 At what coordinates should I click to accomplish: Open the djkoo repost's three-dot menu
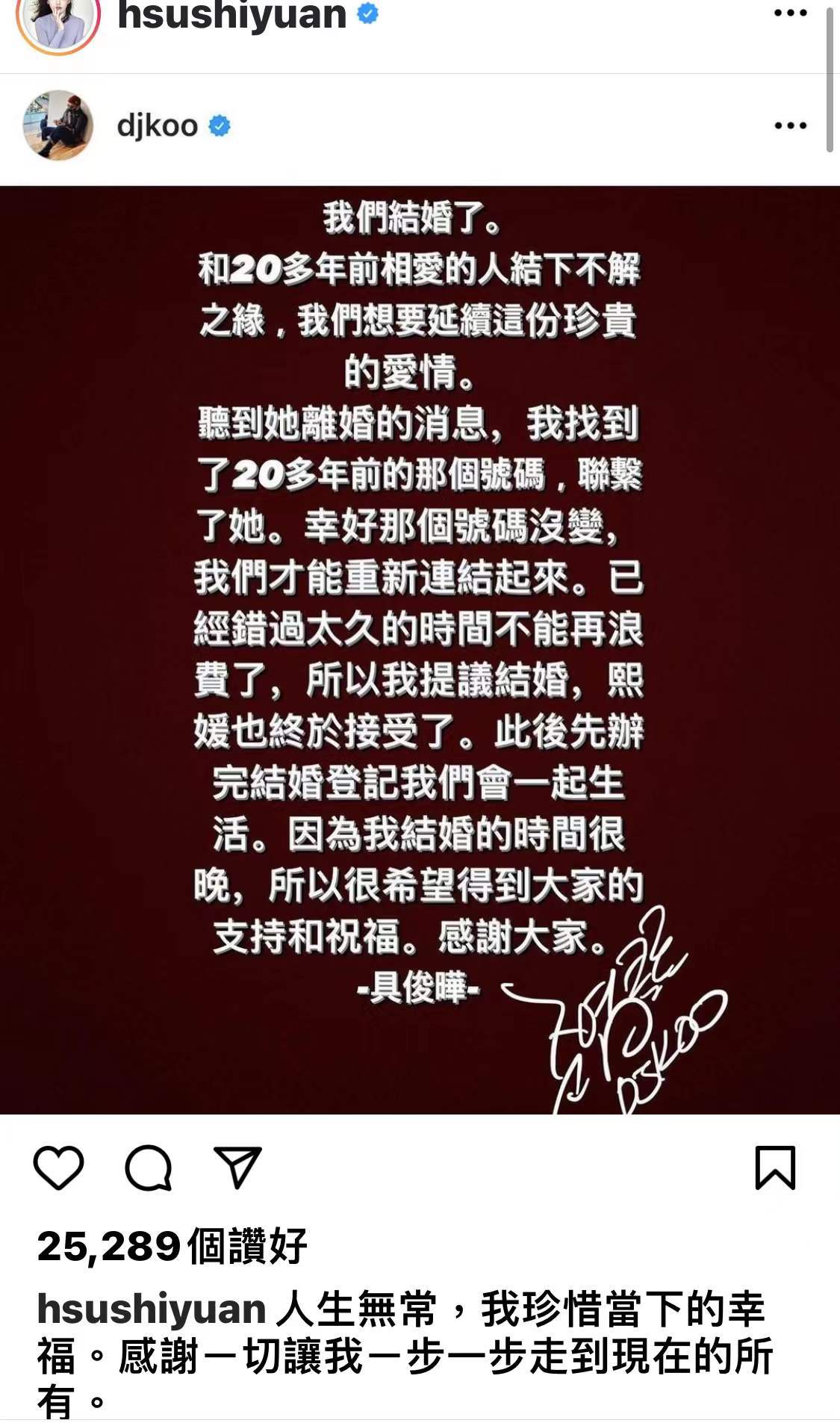coord(790,125)
